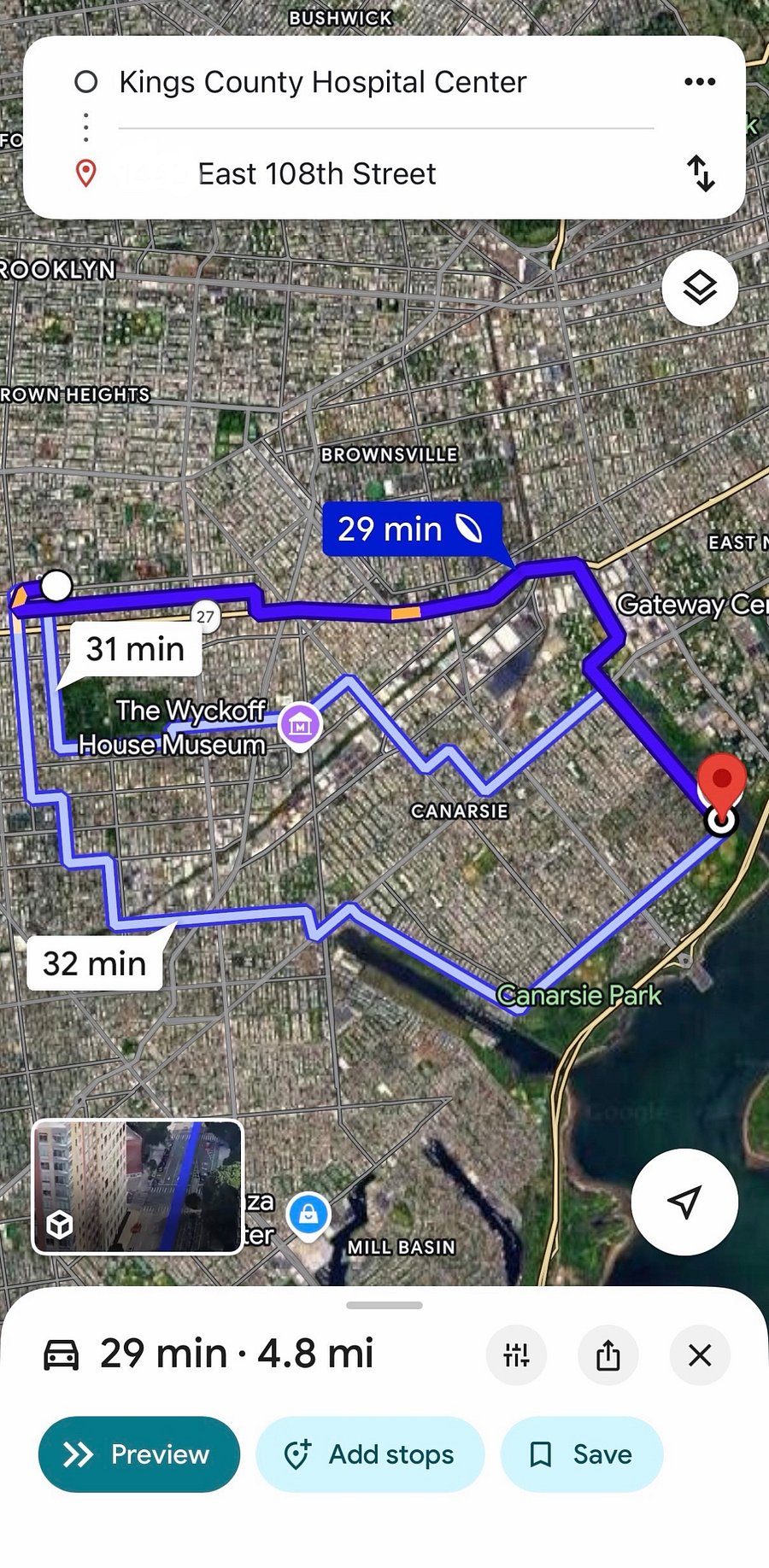Tap Add stops

[x=370, y=1454]
